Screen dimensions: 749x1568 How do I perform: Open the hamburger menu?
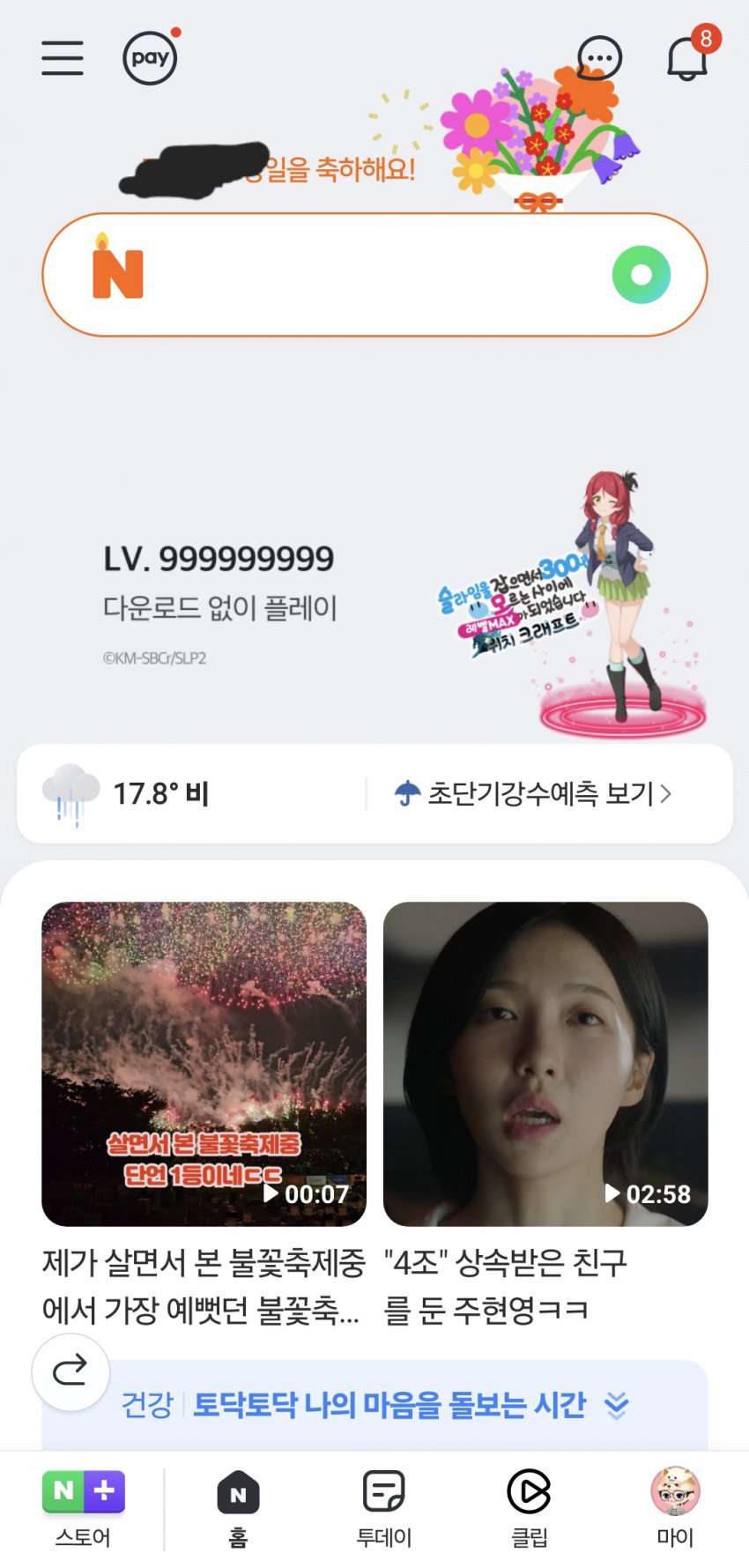pyautogui.click(x=63, y=58)
